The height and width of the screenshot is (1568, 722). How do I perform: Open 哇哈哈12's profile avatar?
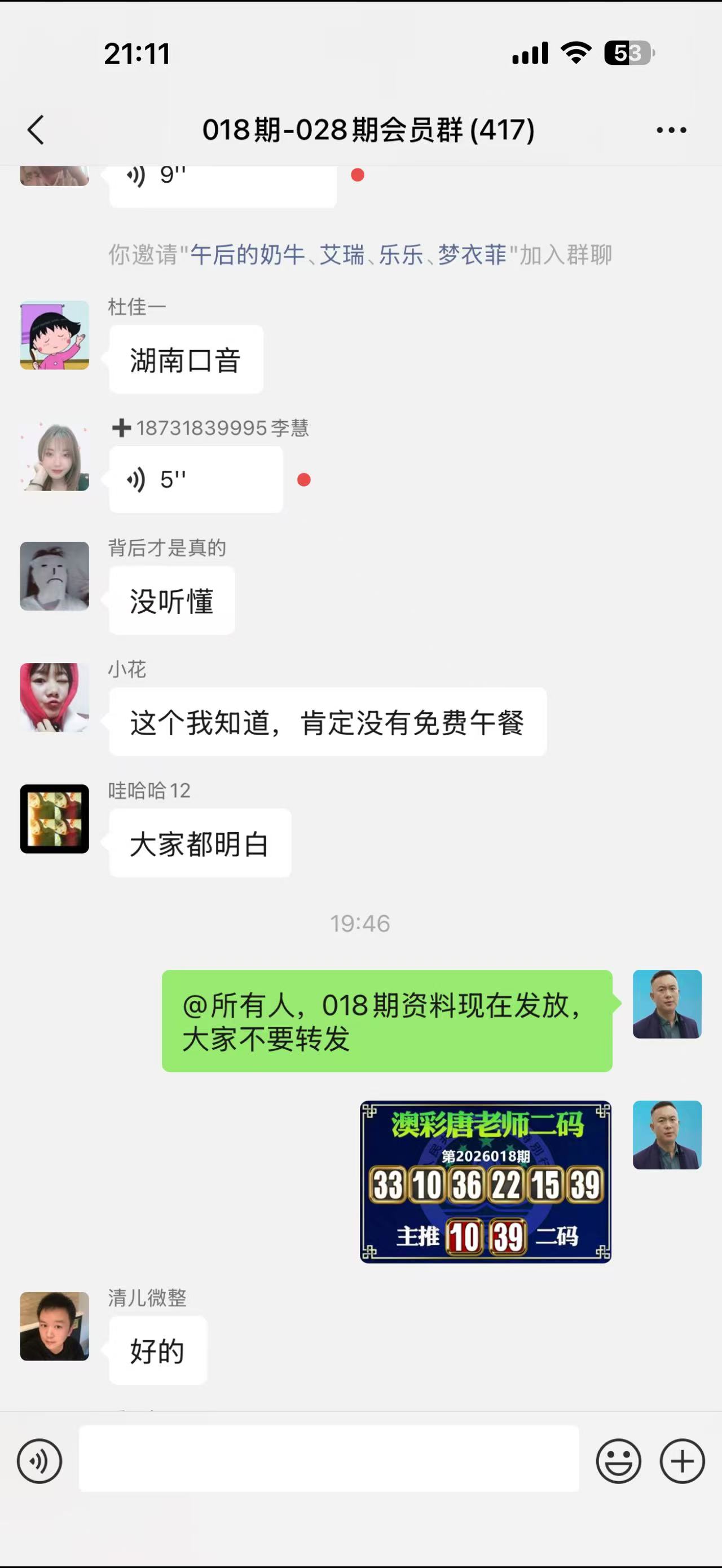(55, 819)
